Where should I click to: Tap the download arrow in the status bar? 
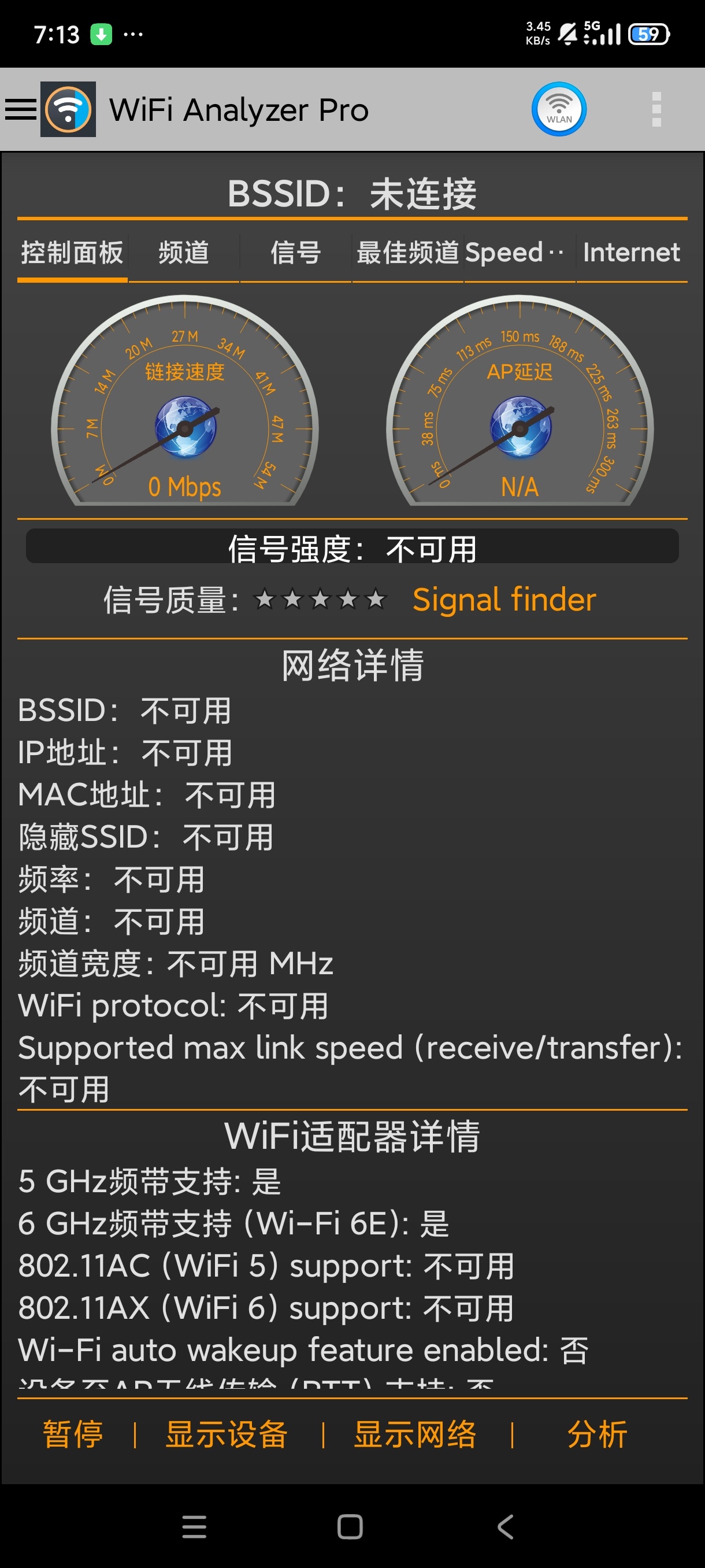[x=101, y=35]
